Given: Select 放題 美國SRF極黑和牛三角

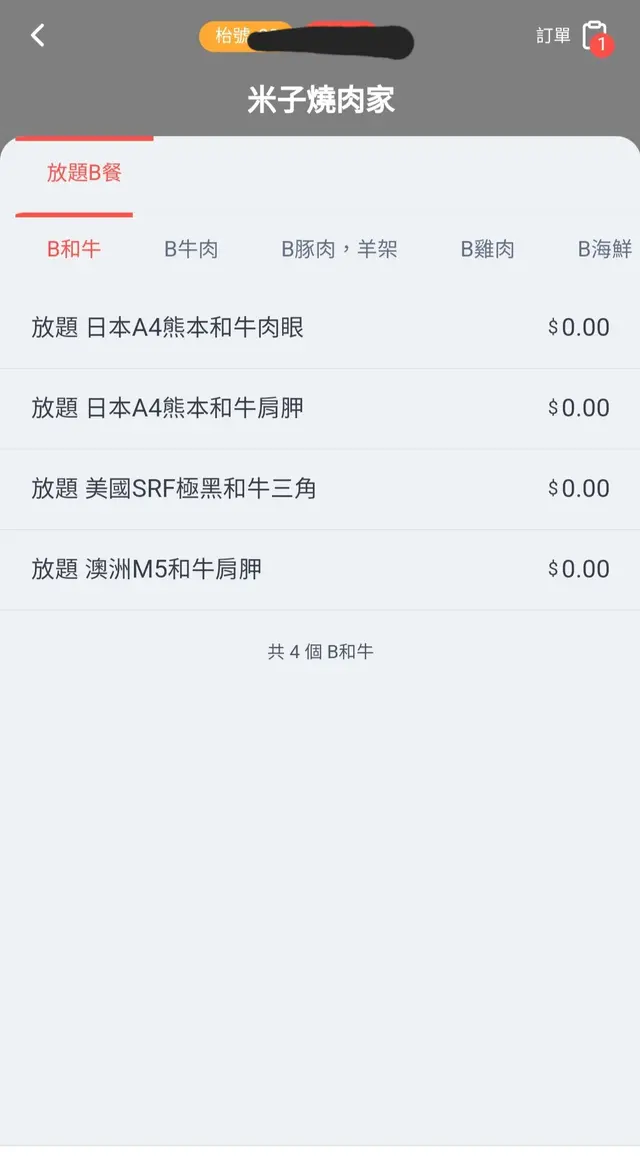Looking at the screenshot, I should click(x=320, y=489).
